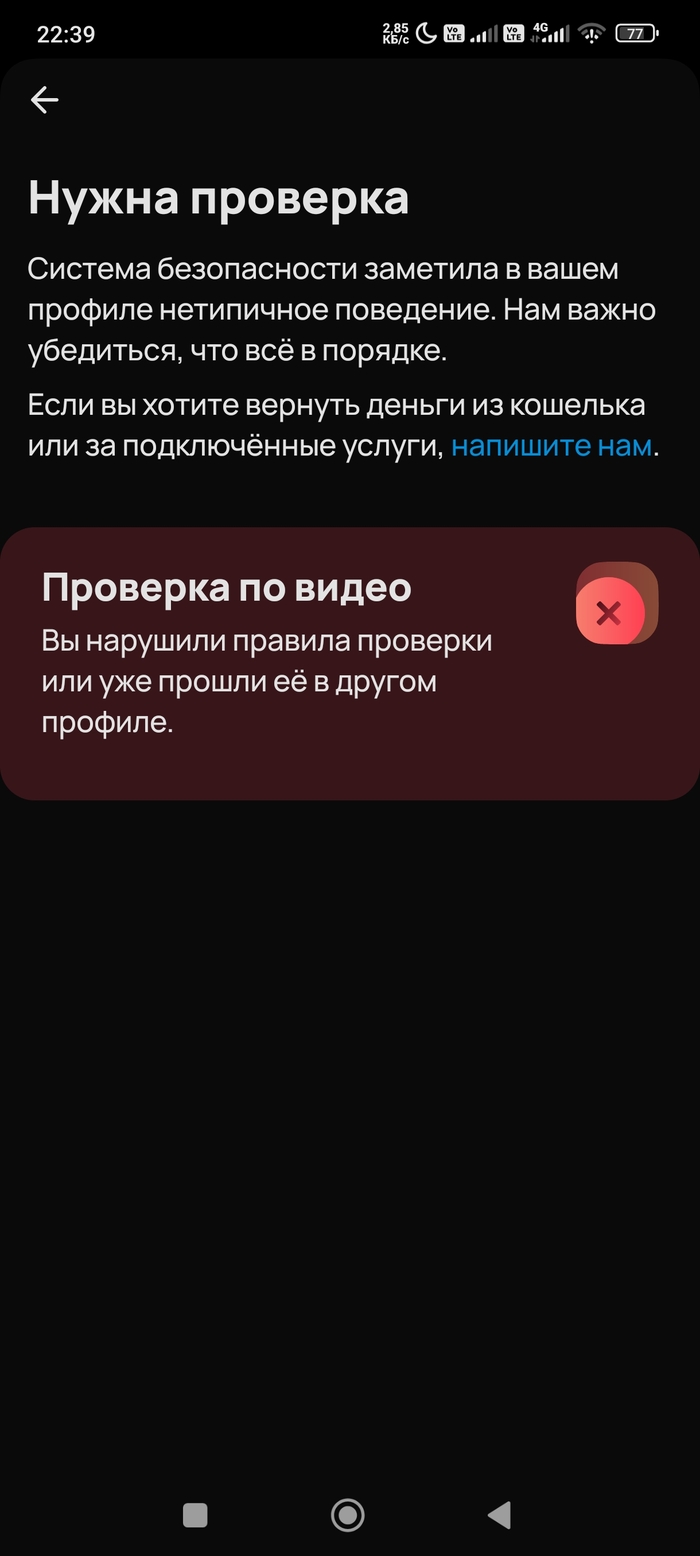This screenshot has height=1556, width=700.
Task: Open the «Проверка по видео» card
Action: coord(350,663)
